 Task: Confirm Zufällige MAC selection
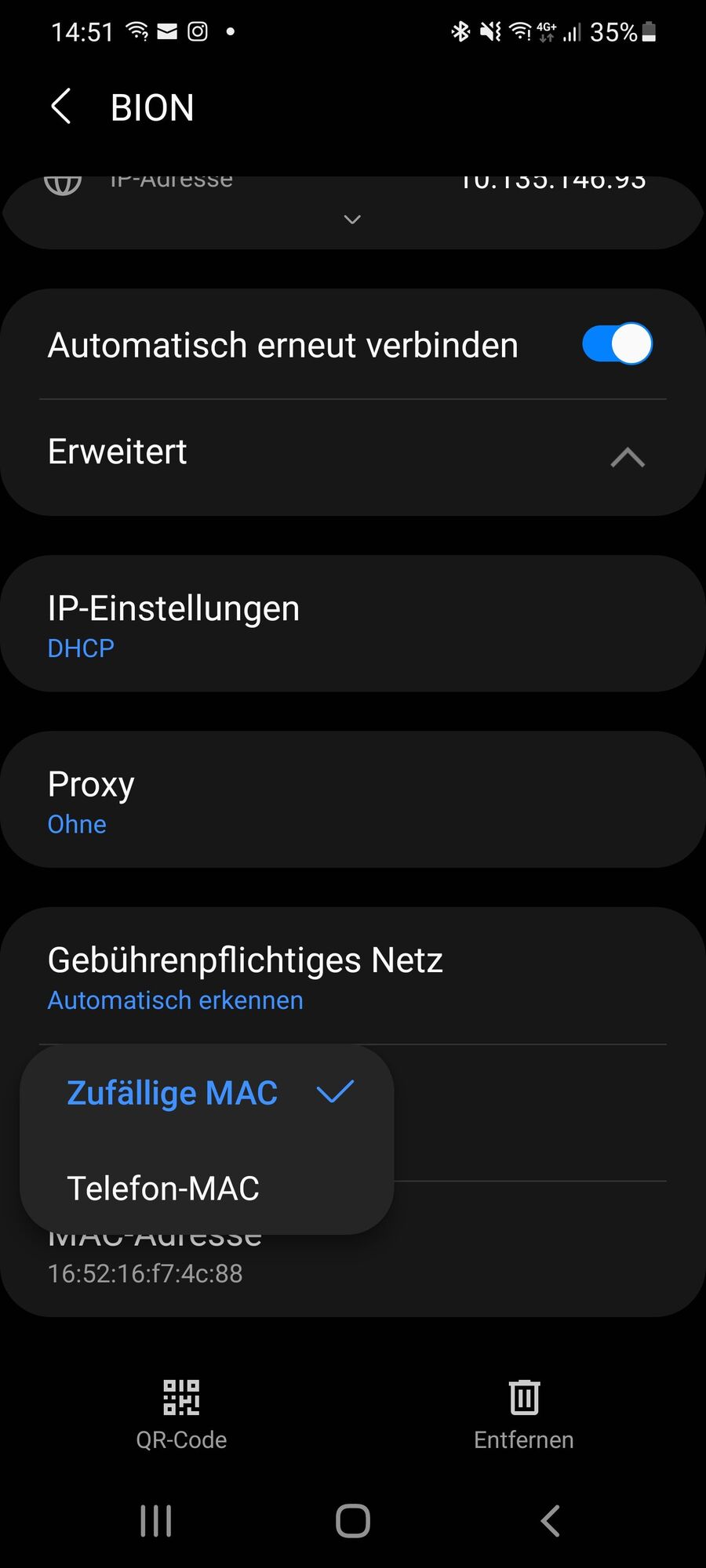pos(173,1092)
